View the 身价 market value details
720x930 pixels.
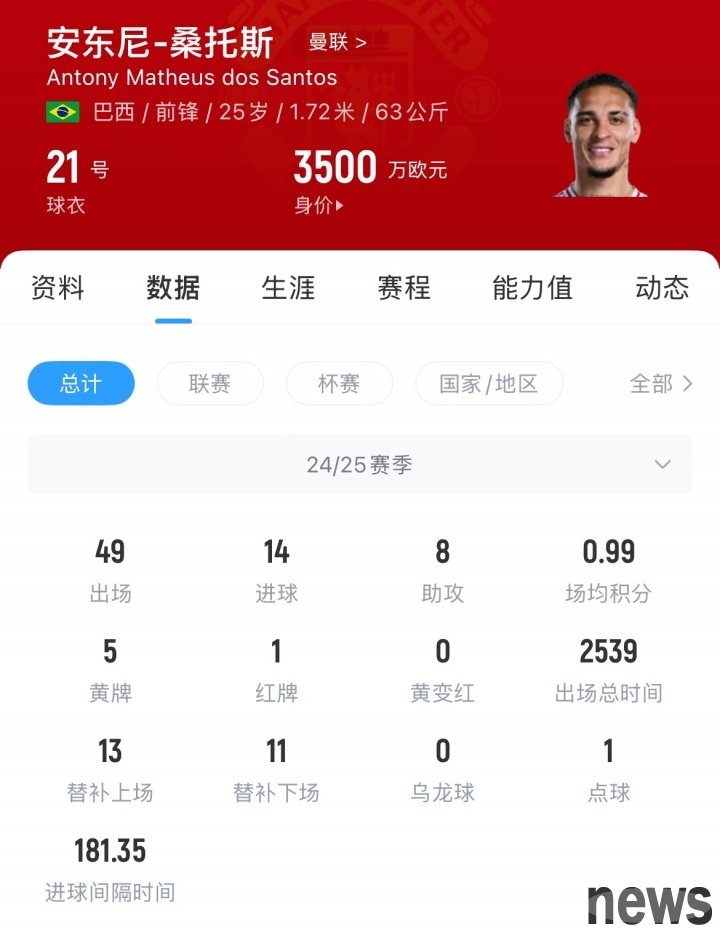tap(319, 206)
